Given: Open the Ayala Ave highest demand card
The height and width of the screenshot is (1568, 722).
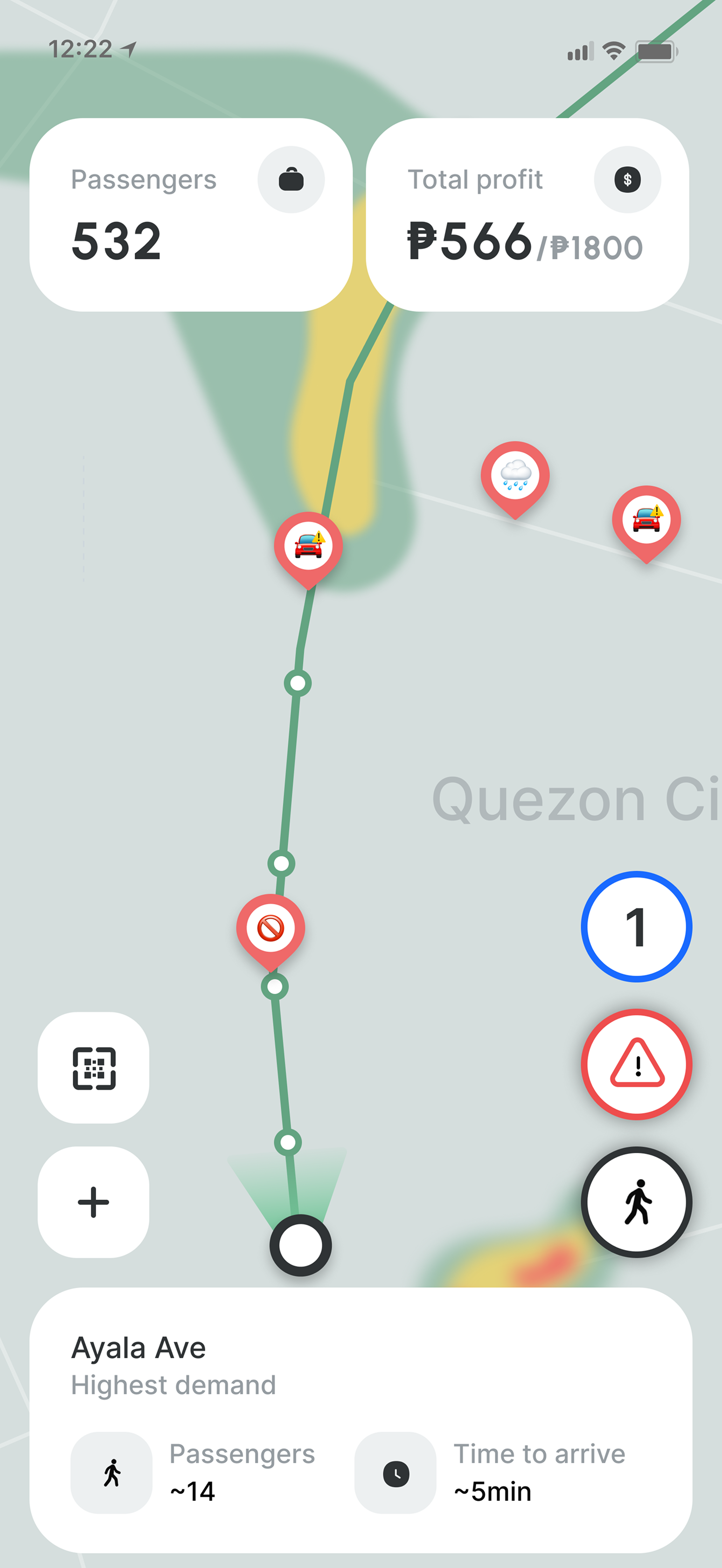Looking at the screenshot, I should 361,1419.
